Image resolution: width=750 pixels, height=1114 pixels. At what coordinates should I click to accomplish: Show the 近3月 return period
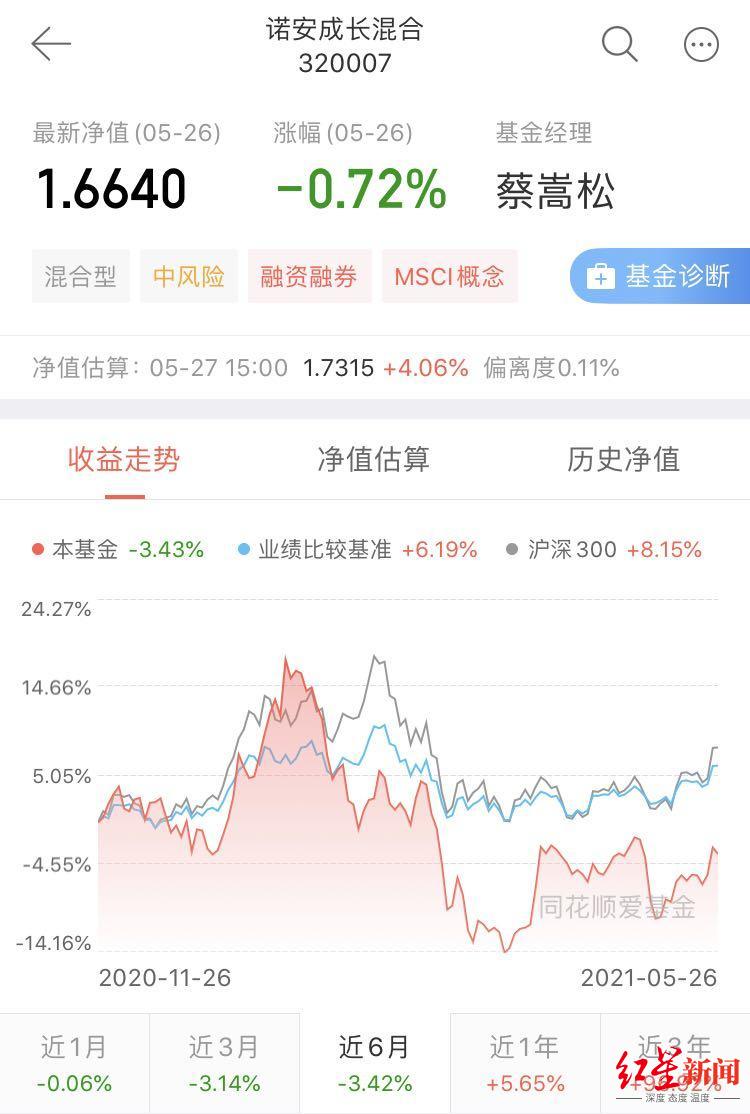click(224, 1064)
